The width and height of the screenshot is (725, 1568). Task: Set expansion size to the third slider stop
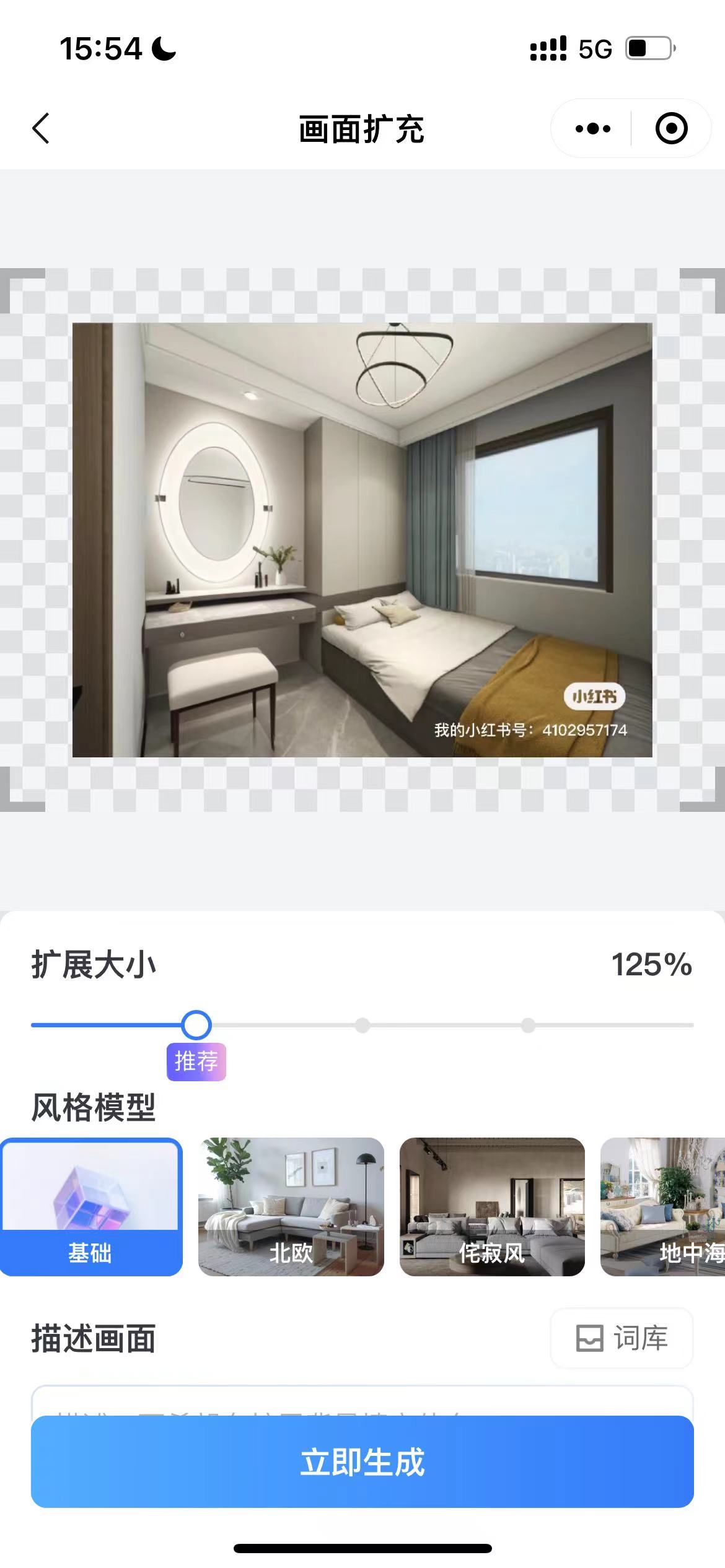point(528,1026)
